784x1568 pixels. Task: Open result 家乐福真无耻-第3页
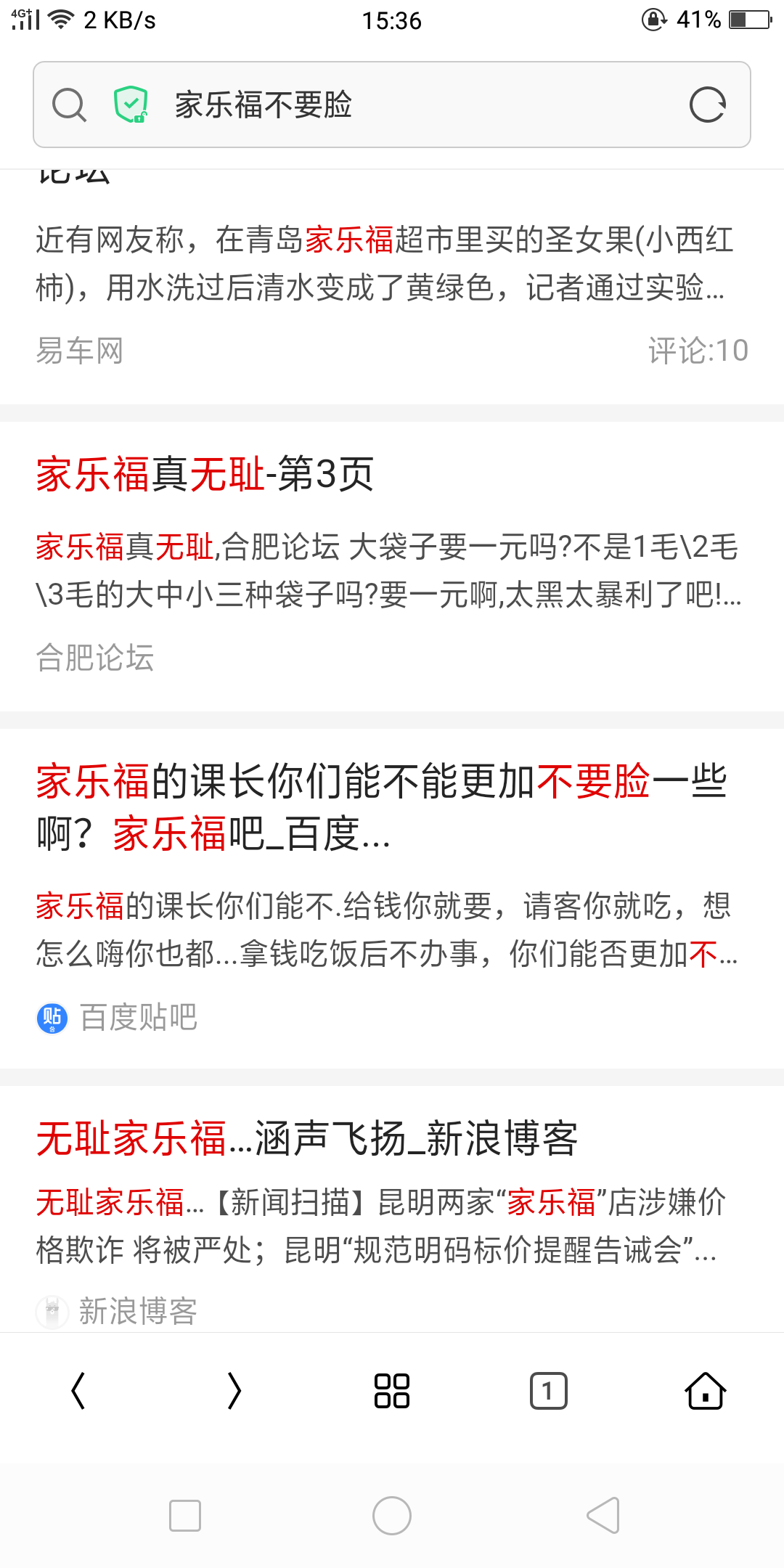(x=205, y=475)
